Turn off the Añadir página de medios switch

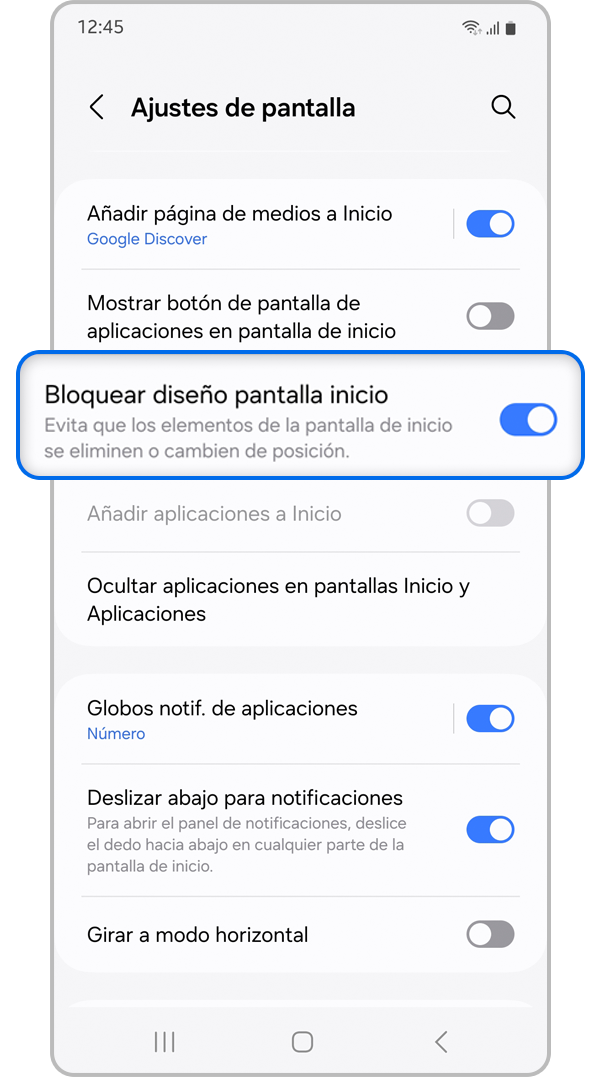[x=490, y=224]
